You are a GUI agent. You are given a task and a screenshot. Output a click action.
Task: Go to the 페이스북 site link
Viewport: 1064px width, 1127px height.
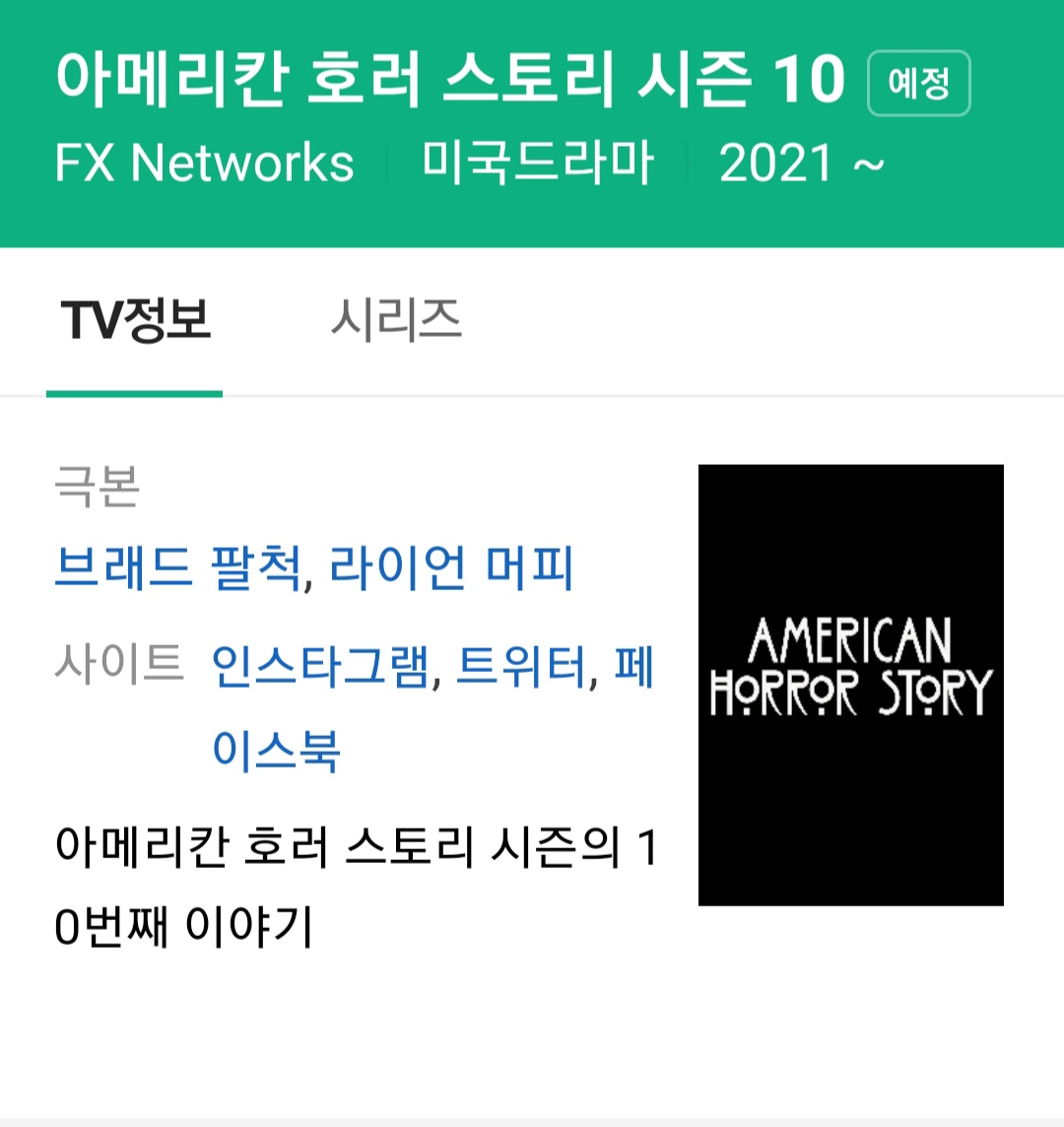click(x=277, y=749)
